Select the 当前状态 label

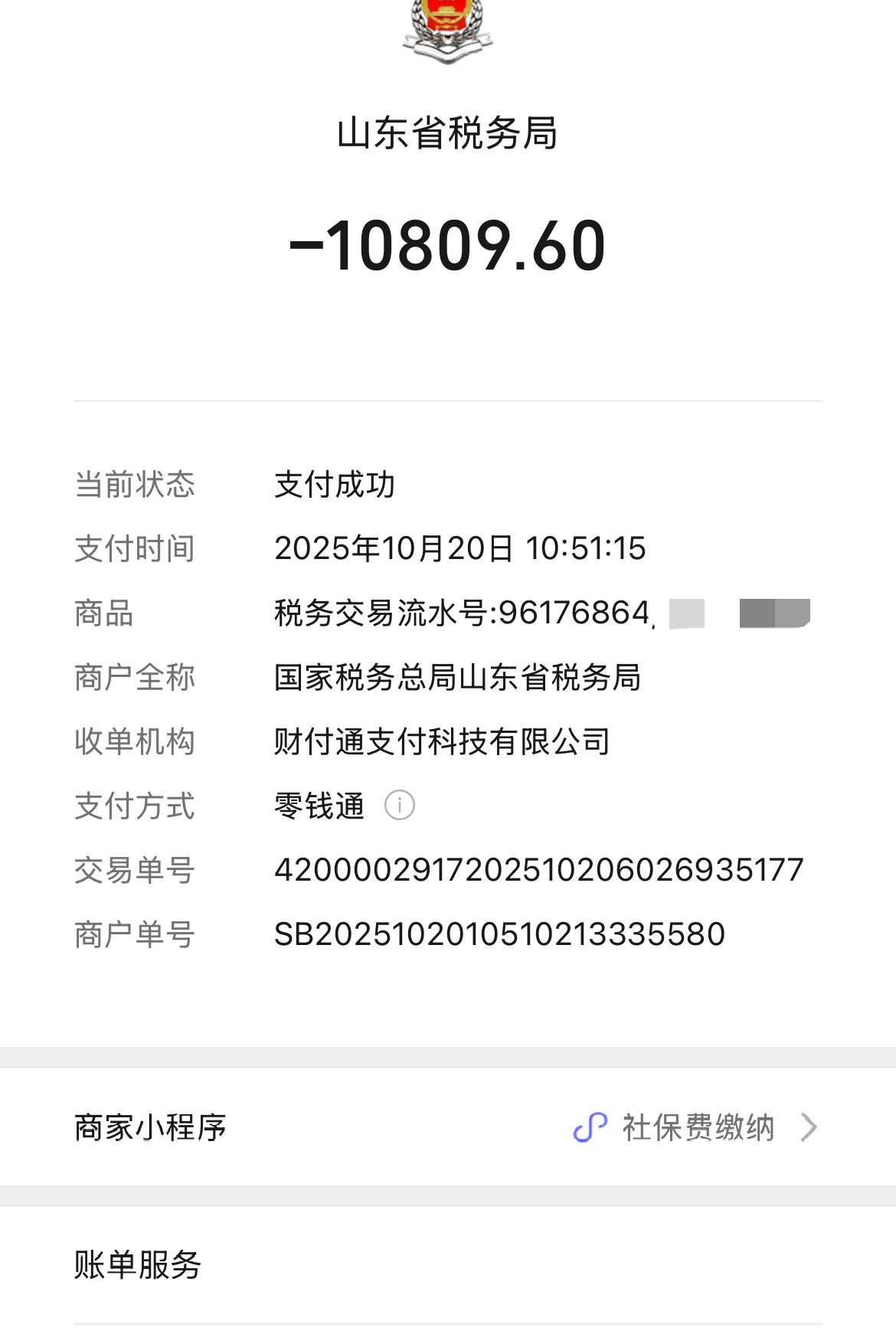(x=133, y=482)
